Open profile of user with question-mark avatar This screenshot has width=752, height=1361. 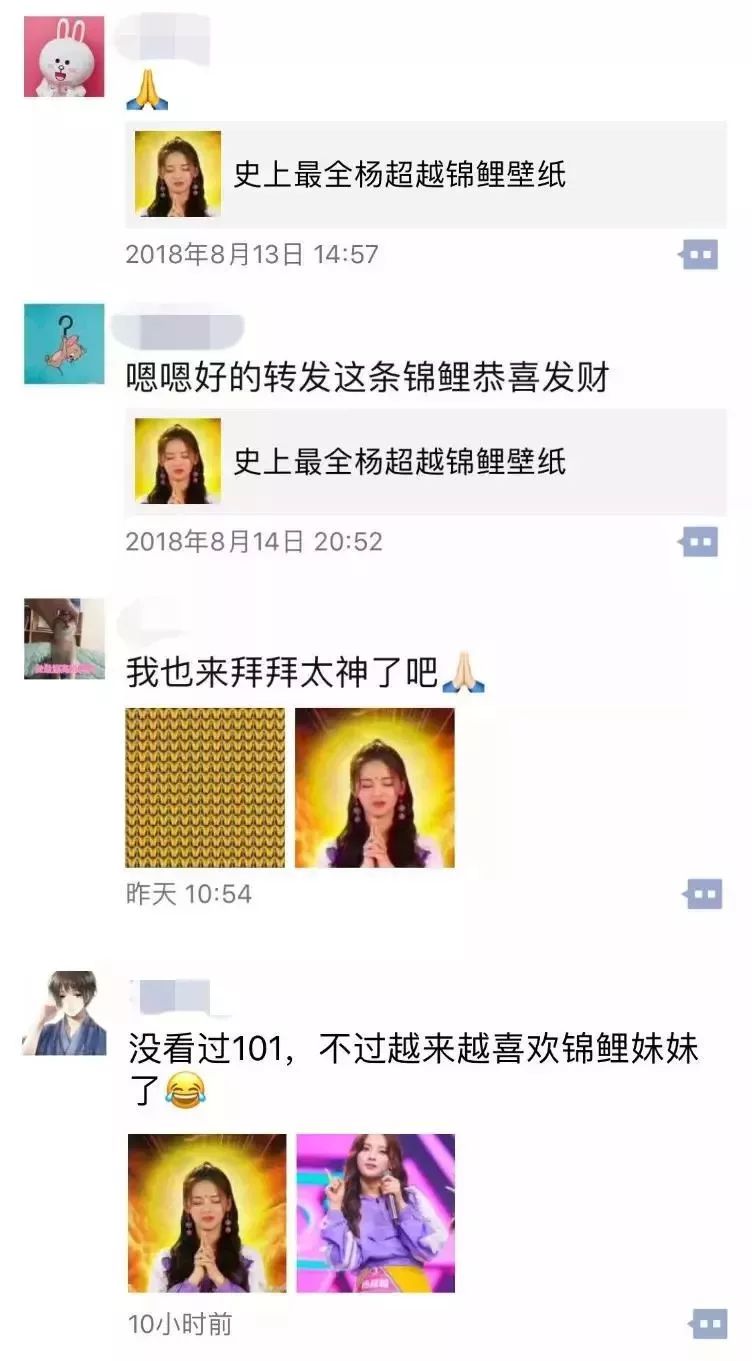[x=64, y=344]
